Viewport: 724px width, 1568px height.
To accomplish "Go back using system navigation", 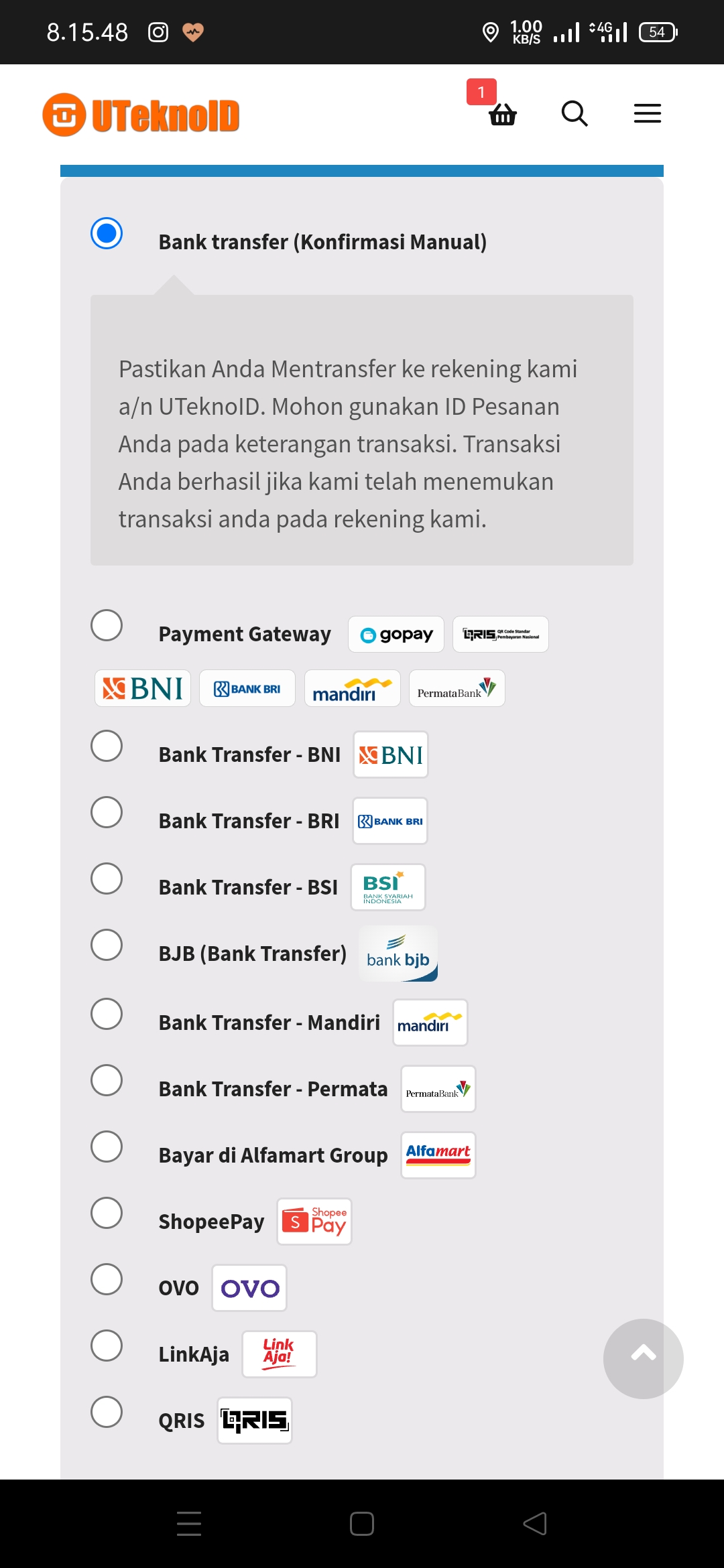I will (x=535, y=1524).
